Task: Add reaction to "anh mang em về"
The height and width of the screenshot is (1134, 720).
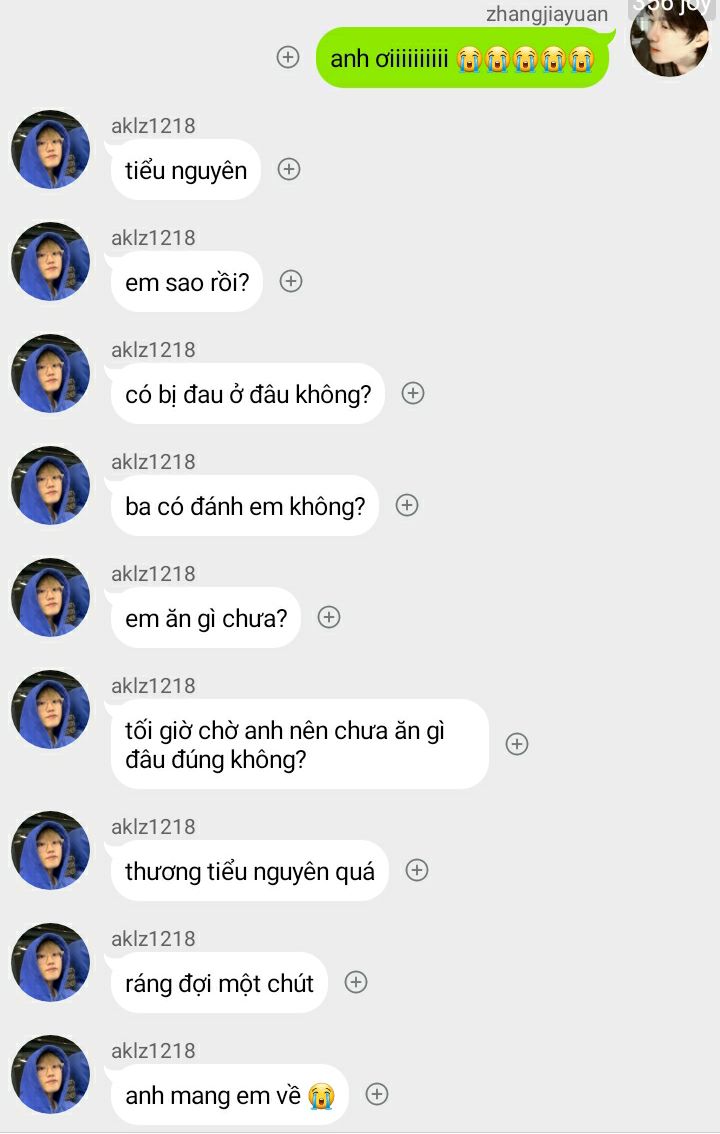Action: pos(377,1095)
